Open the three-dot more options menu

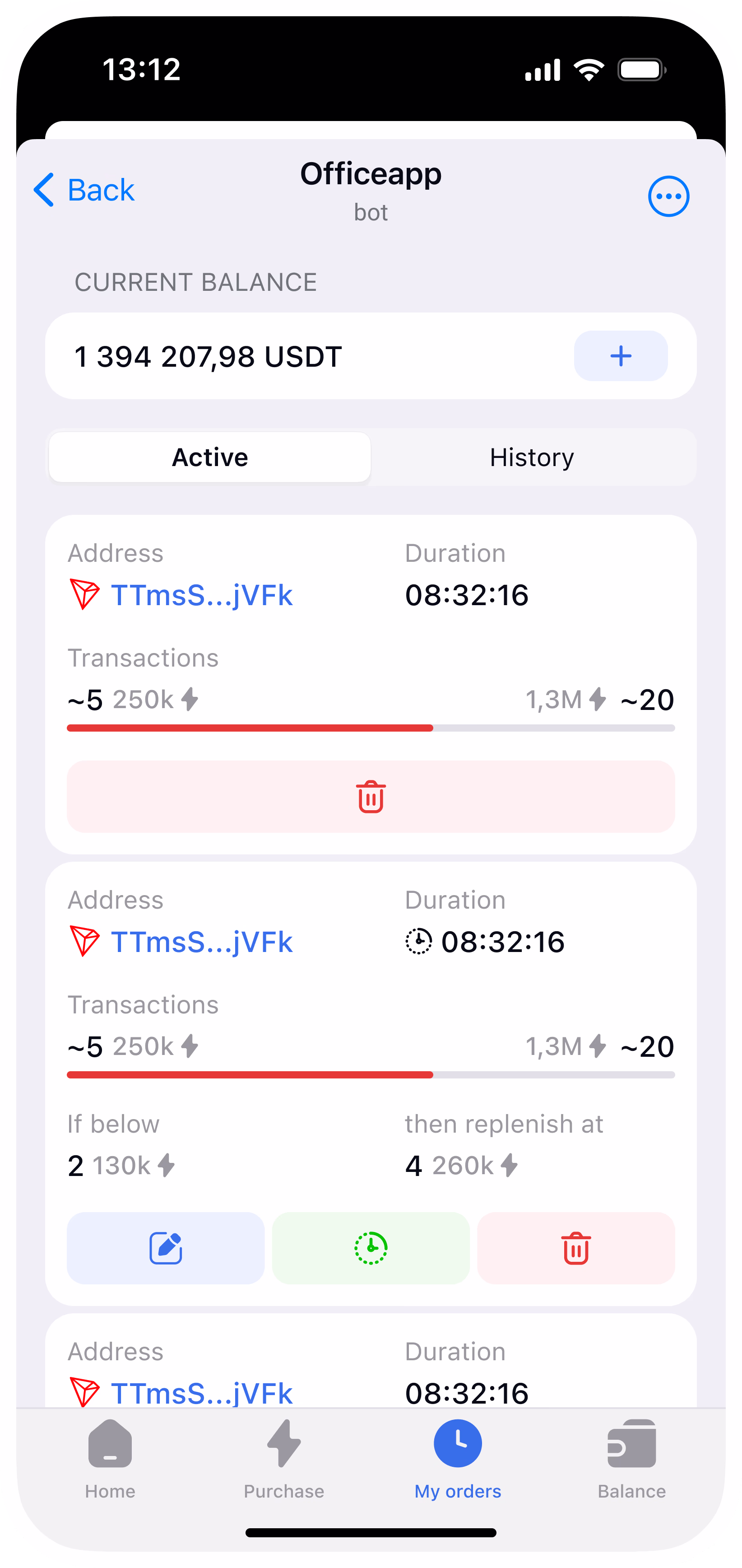pyautogui.click(x=668, y=196)
